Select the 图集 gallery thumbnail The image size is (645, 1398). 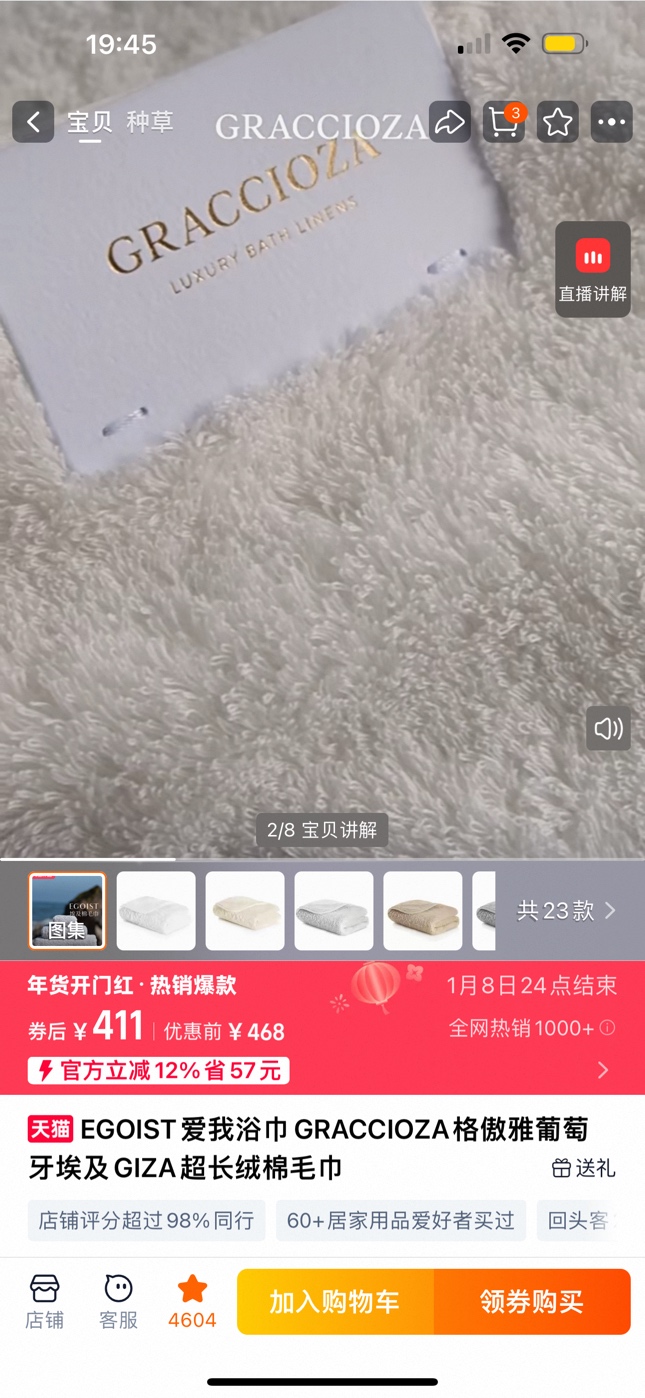(67, 911)
